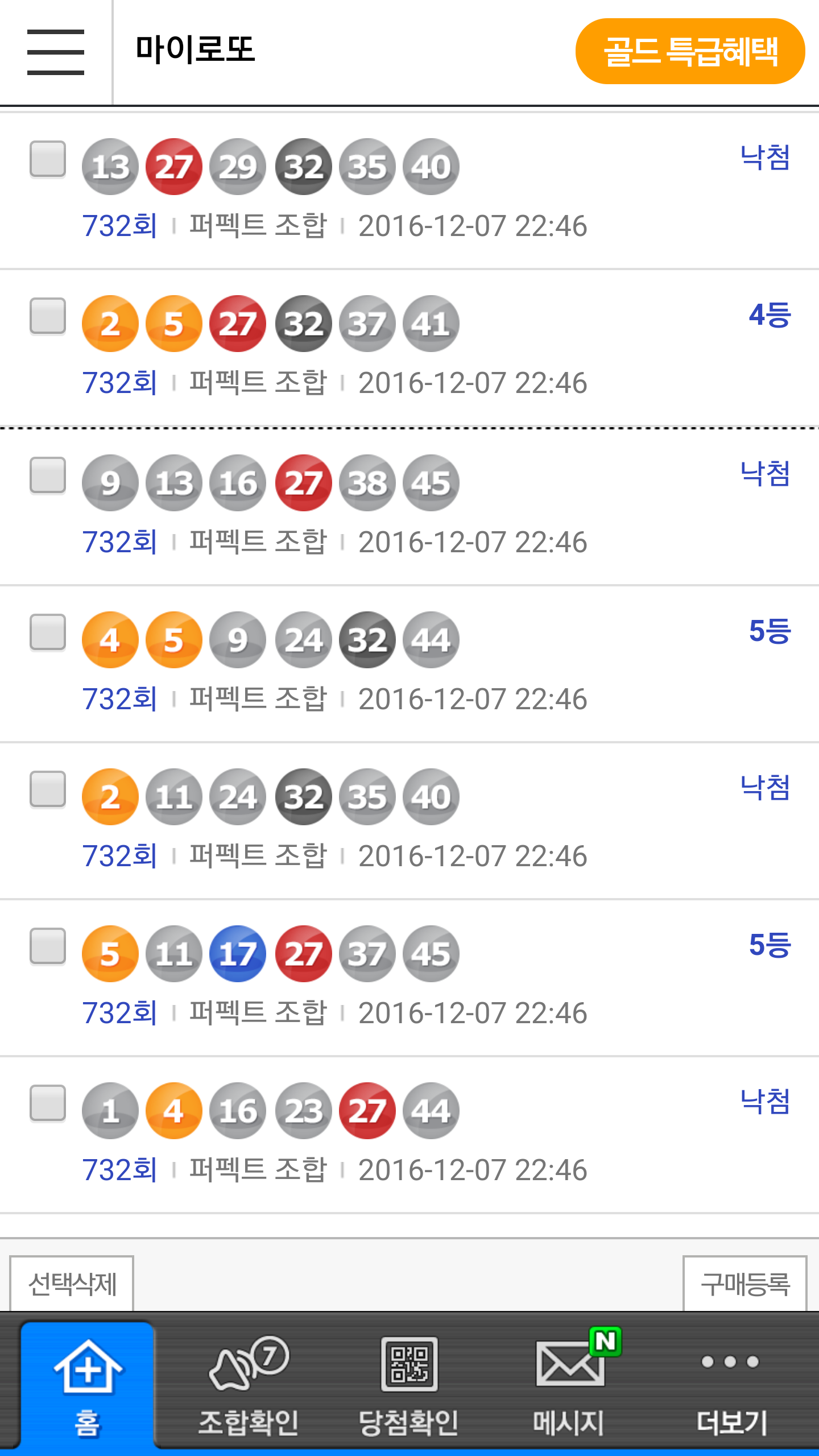
Task: Check the box for 5 11 17 27 37 45
Action: 48,946
